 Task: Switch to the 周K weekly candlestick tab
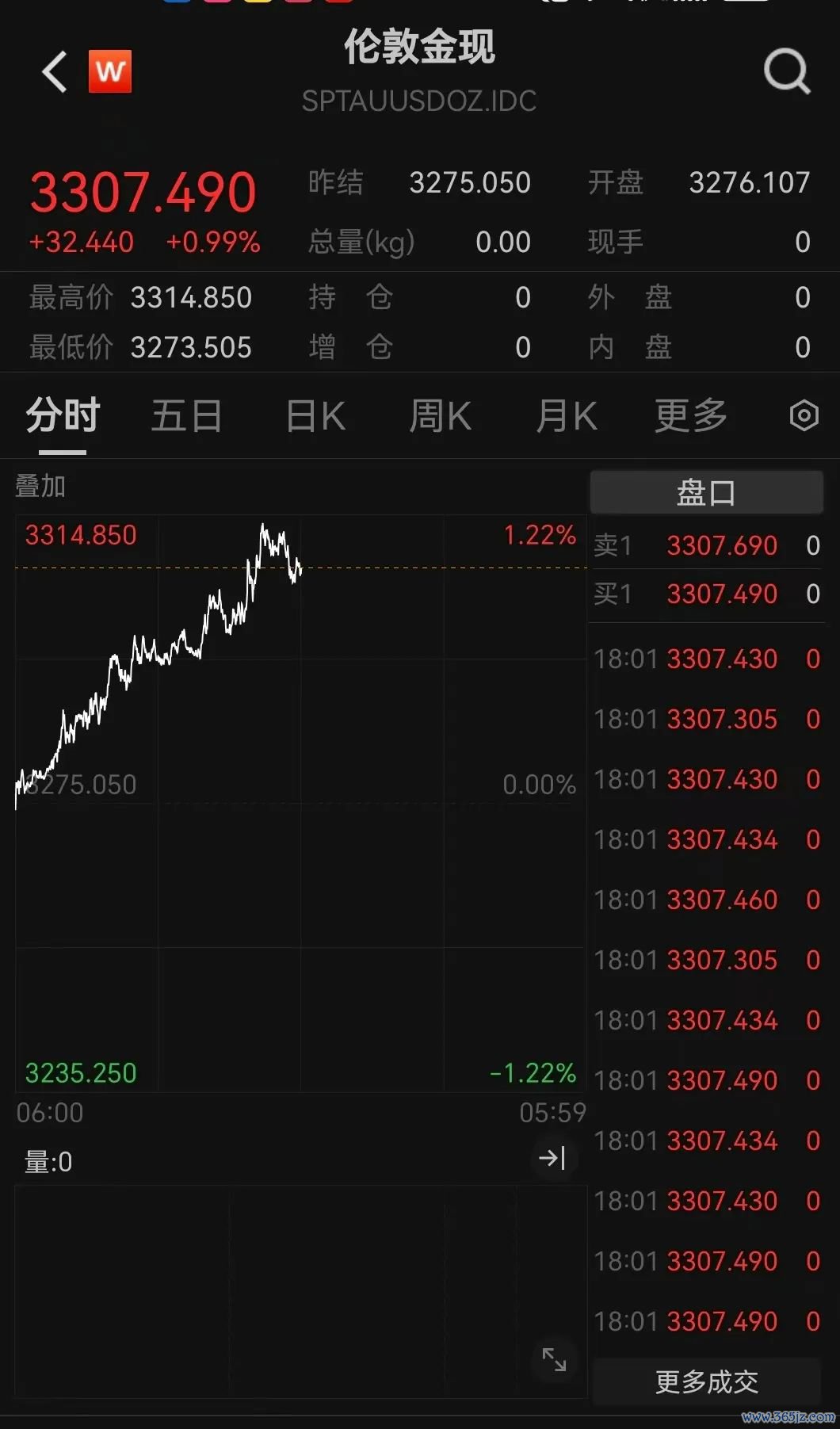[440, 415]
